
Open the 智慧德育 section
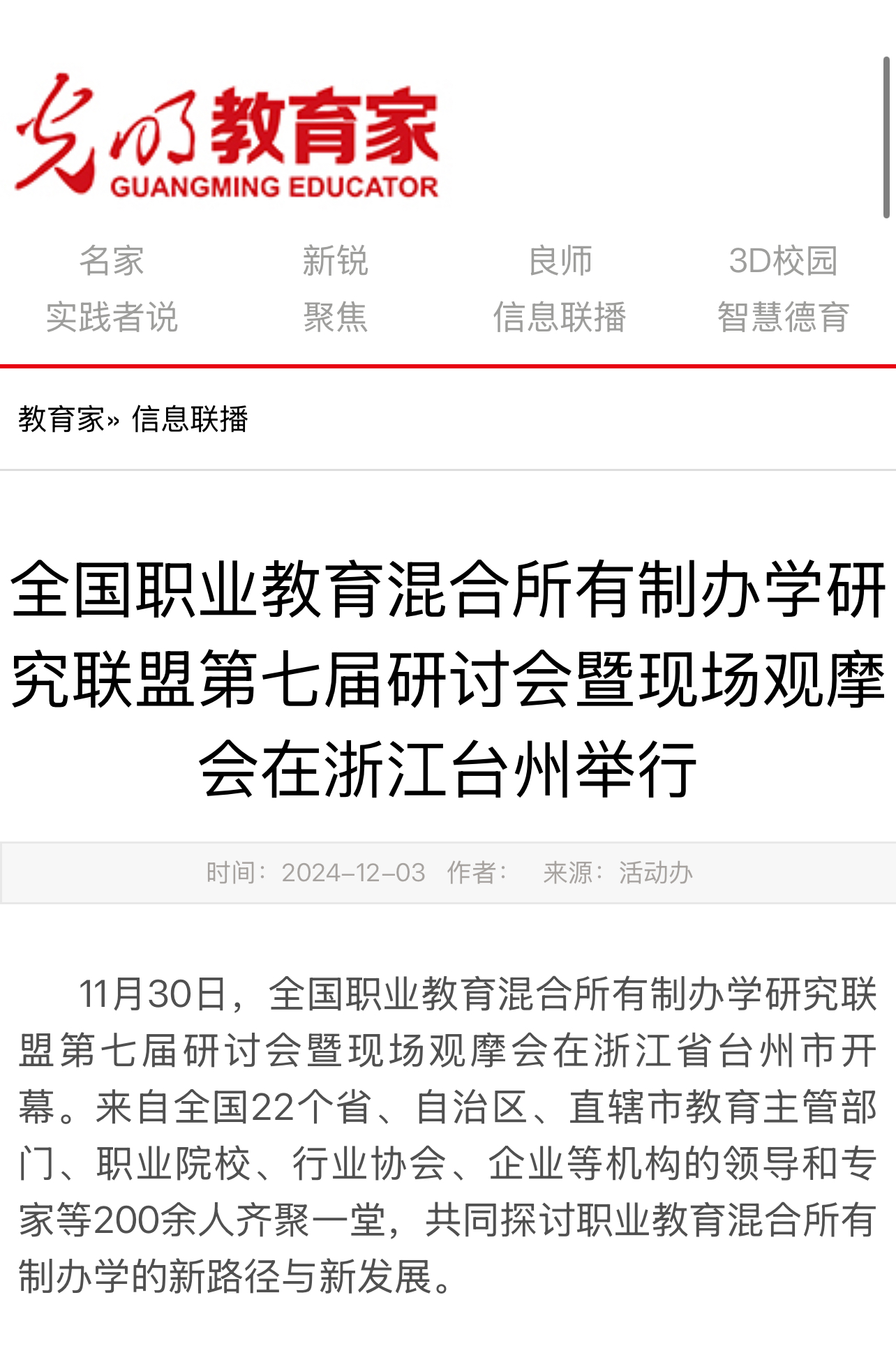[x=783, y=317]
